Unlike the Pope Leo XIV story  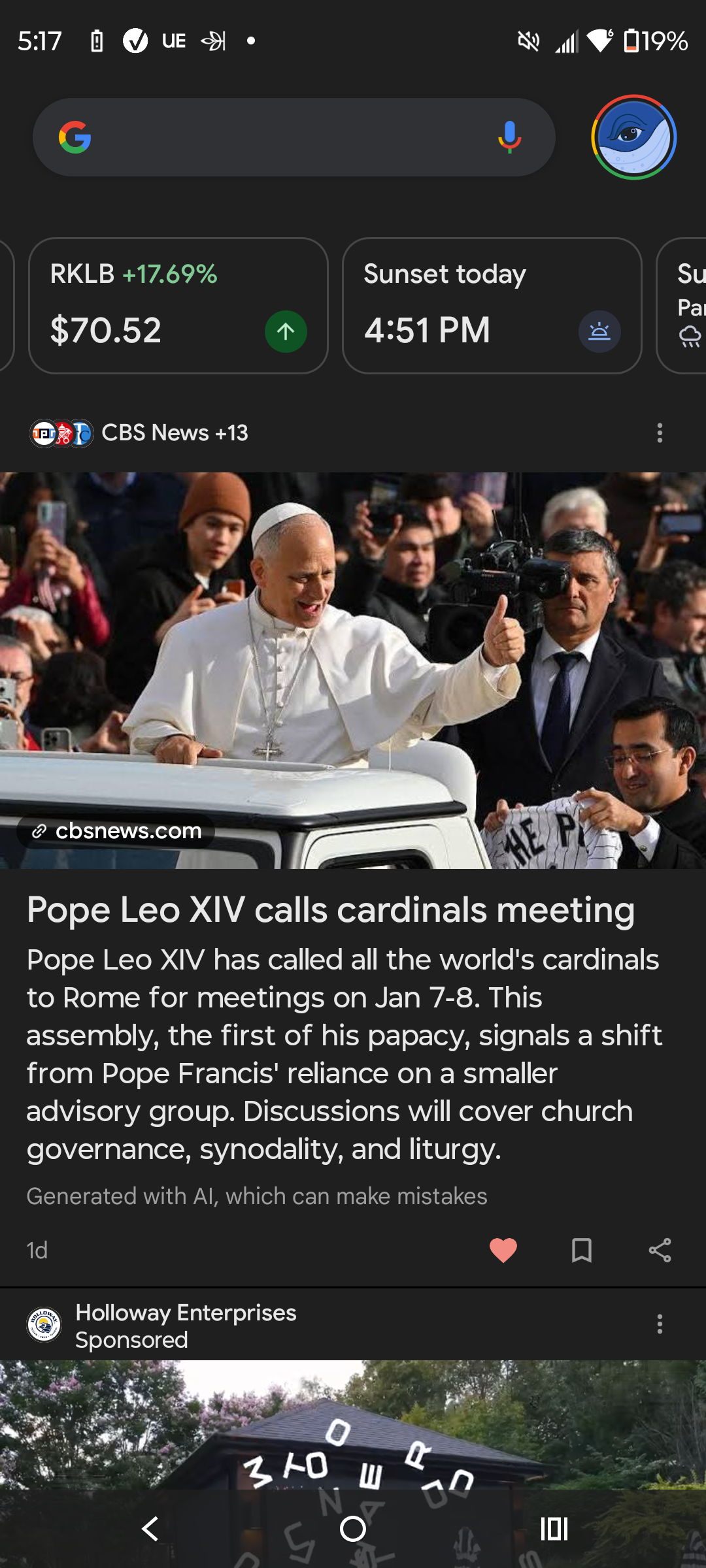(503, 1250)
